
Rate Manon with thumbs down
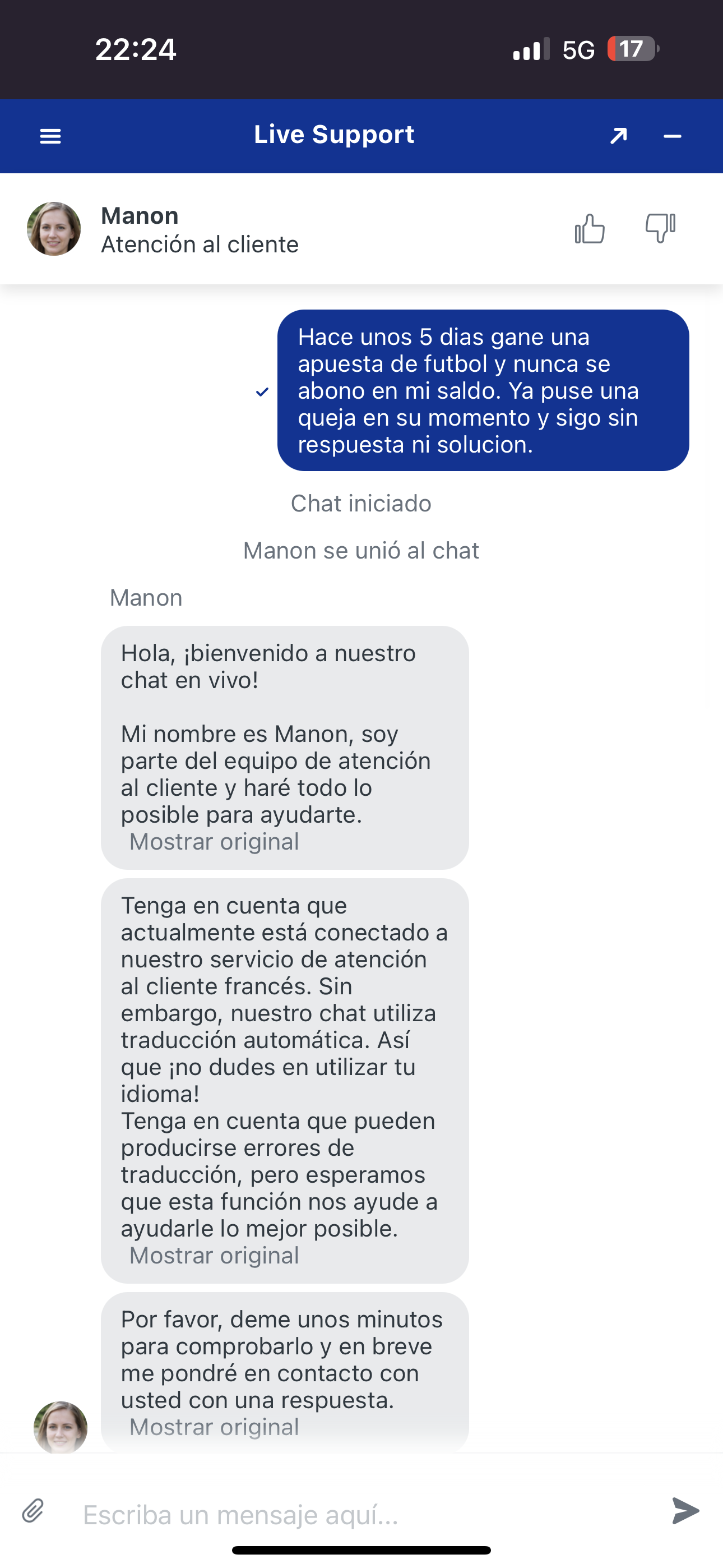click(660, 228)
